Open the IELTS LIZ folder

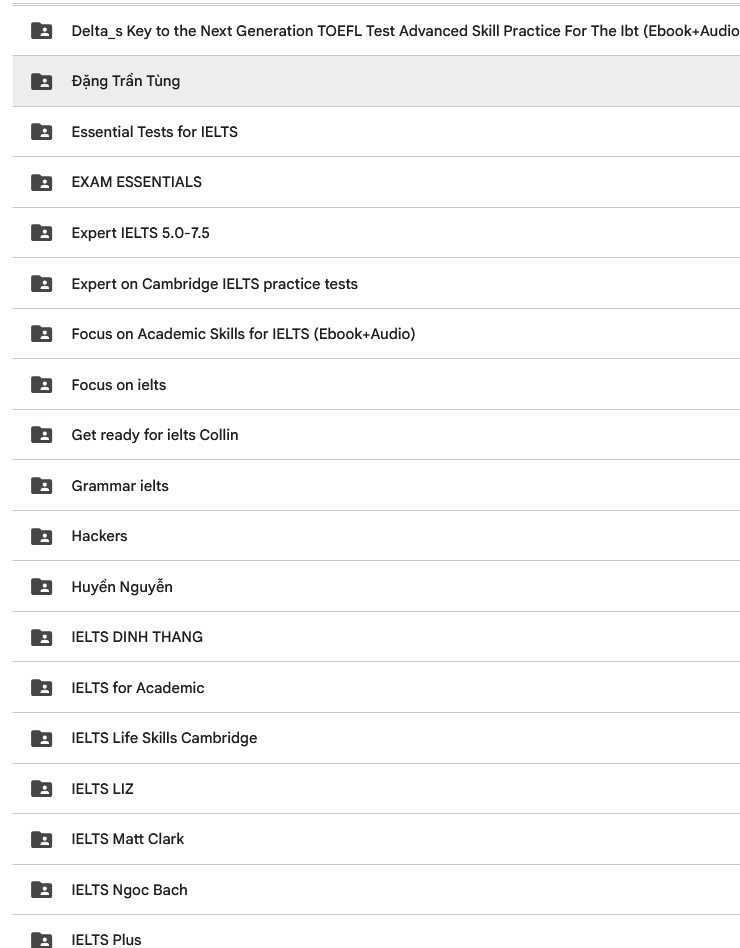pos(102,789)
